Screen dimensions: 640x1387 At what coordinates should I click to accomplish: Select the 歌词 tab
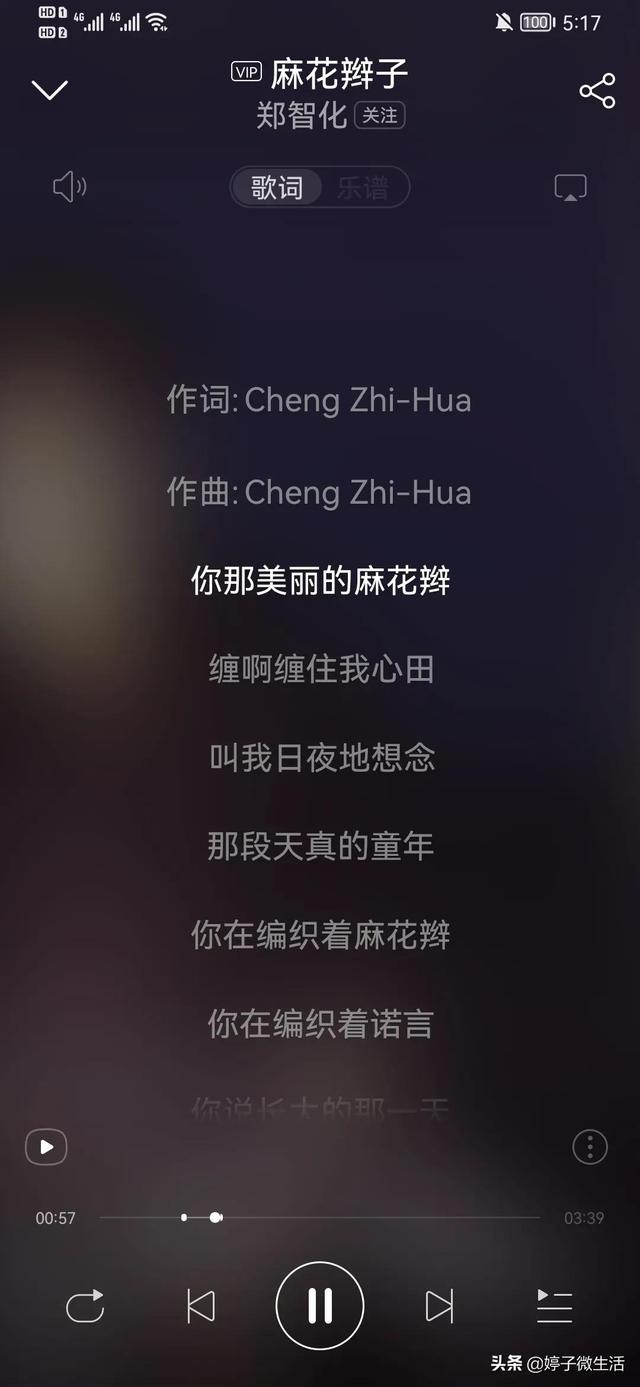click(x=277, y=188)
